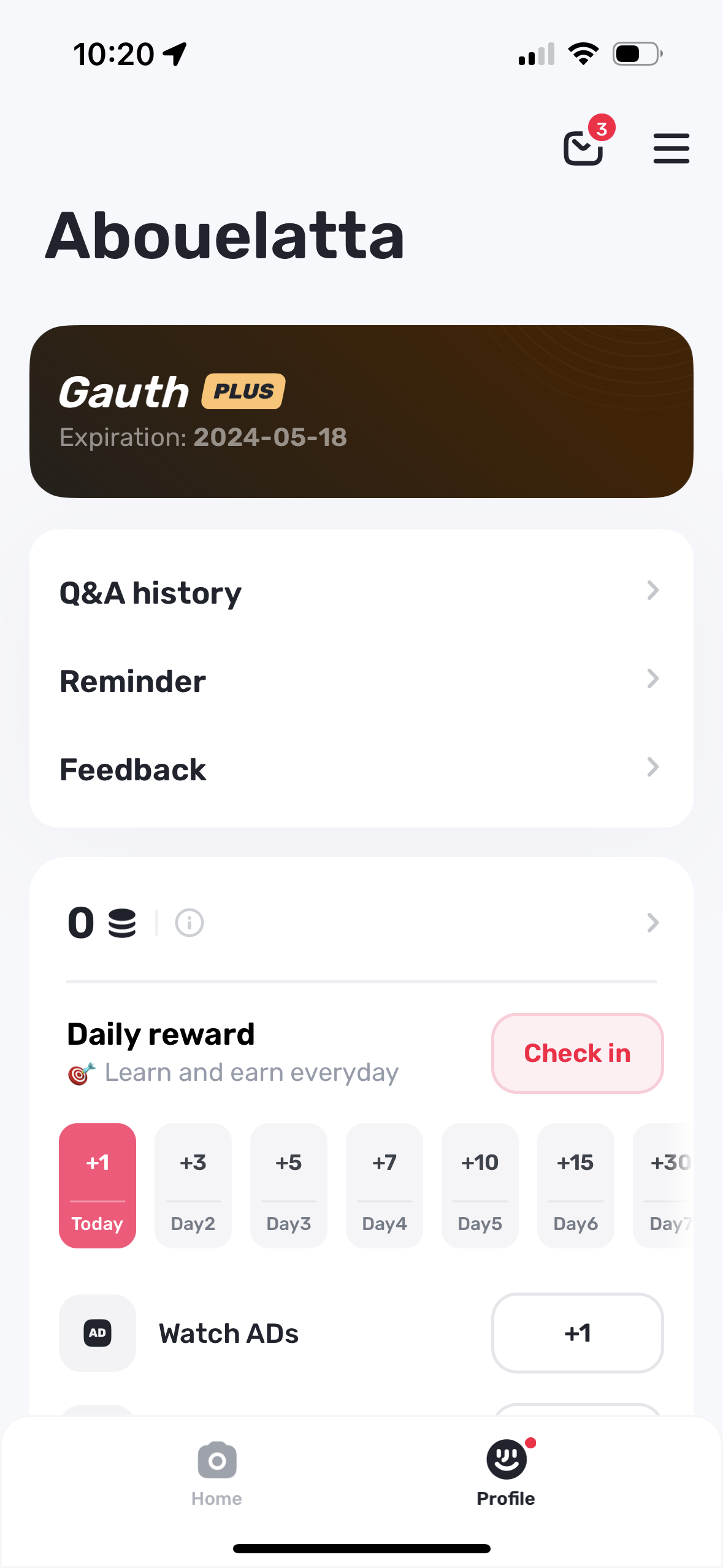This screenshot has width=723, height=1568.
Task: Click the target emoji in the daily reward text
Action: 80,1072
